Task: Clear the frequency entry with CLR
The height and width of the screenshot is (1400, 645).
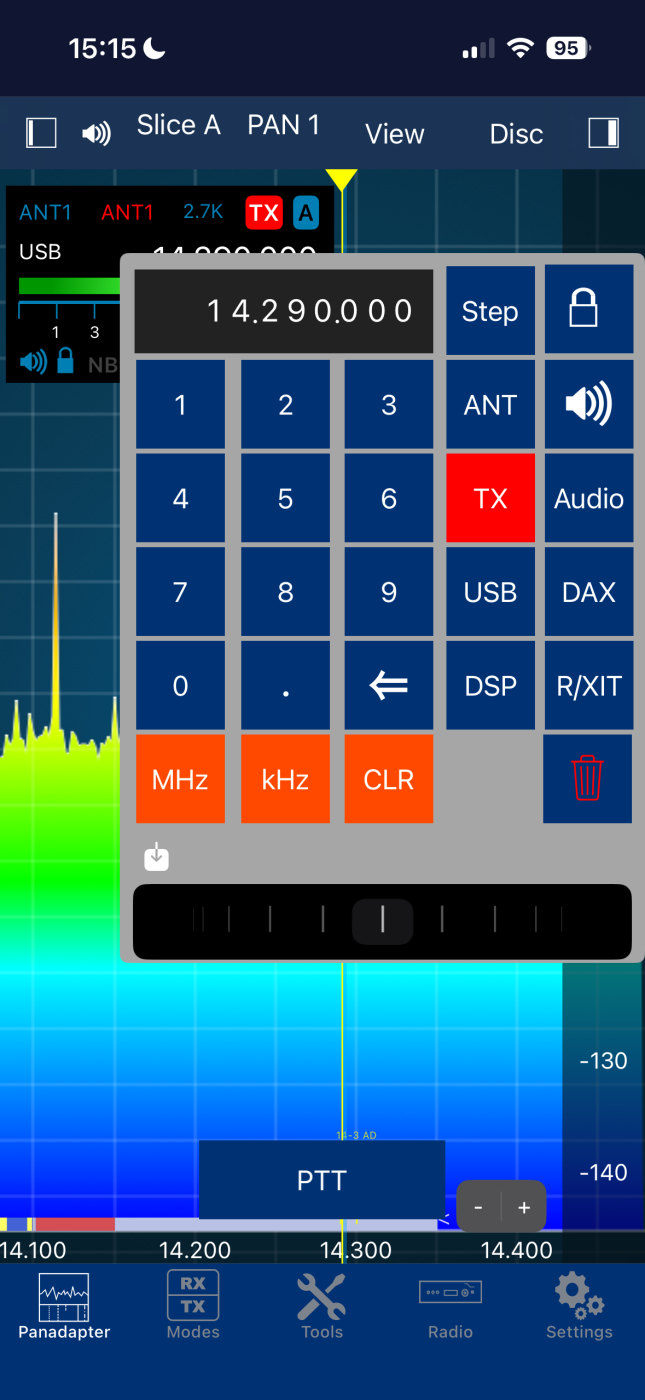Action: [389, 779]
